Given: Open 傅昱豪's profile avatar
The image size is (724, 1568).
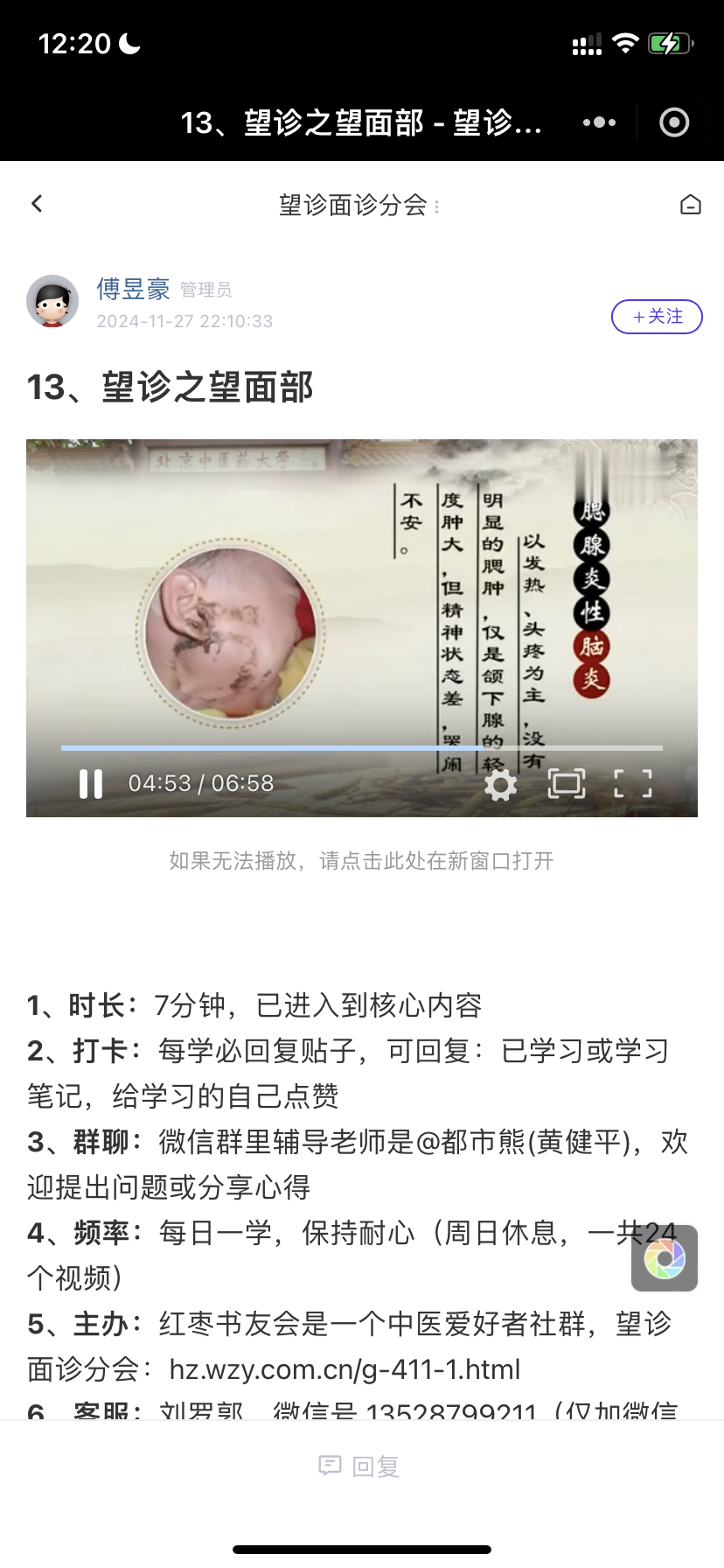Looking at the screenshot, I should (52, 302).
